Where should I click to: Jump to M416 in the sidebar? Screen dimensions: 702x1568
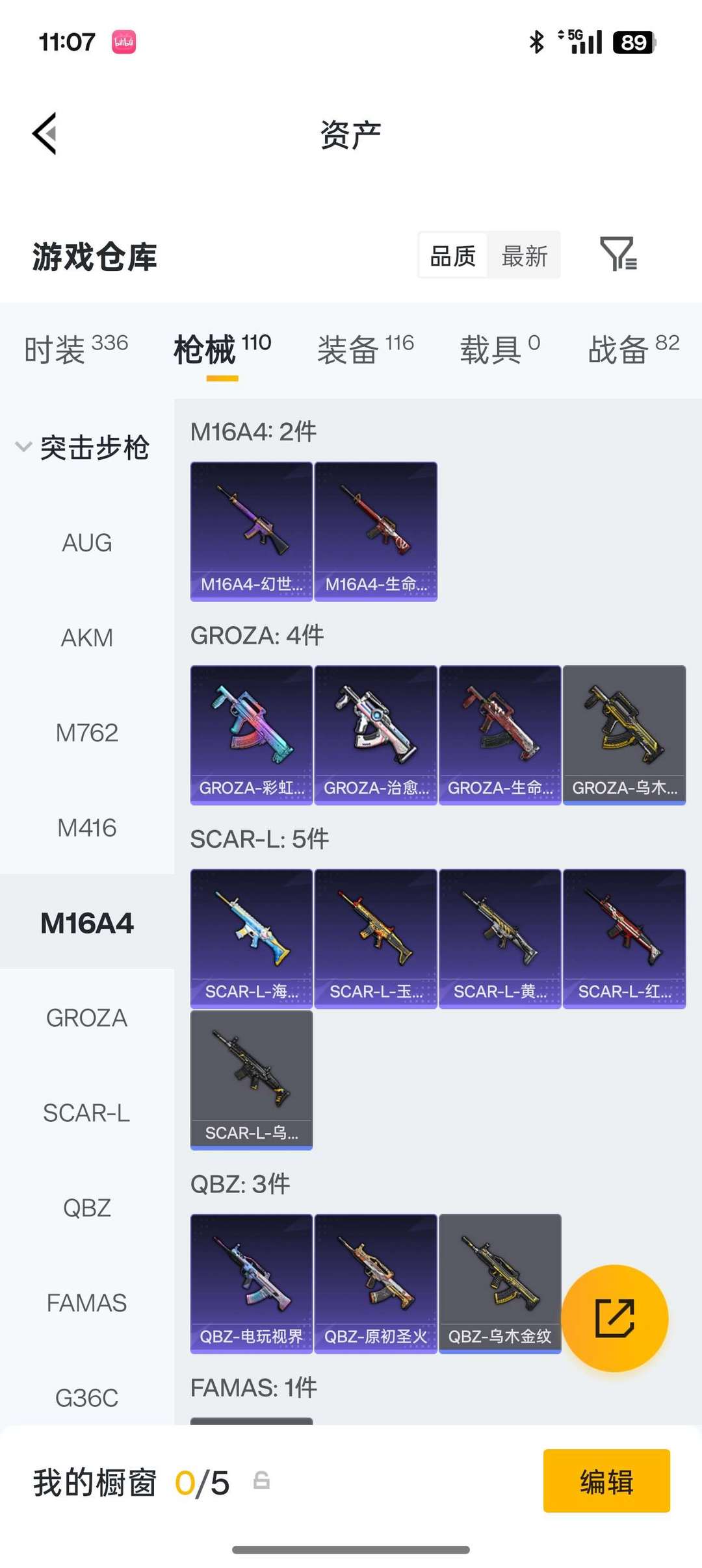[x=87, y=828]
